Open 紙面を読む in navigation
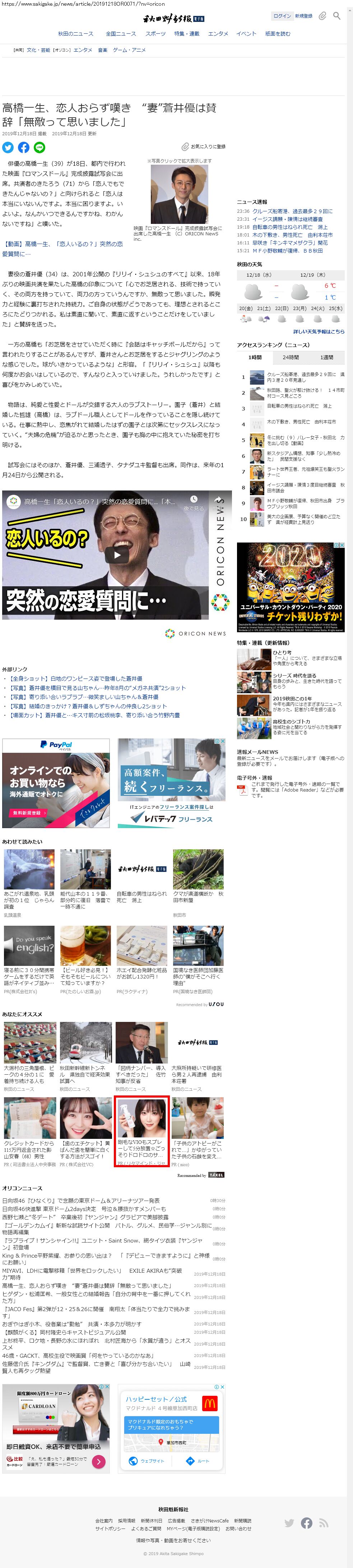 (277, 33)
